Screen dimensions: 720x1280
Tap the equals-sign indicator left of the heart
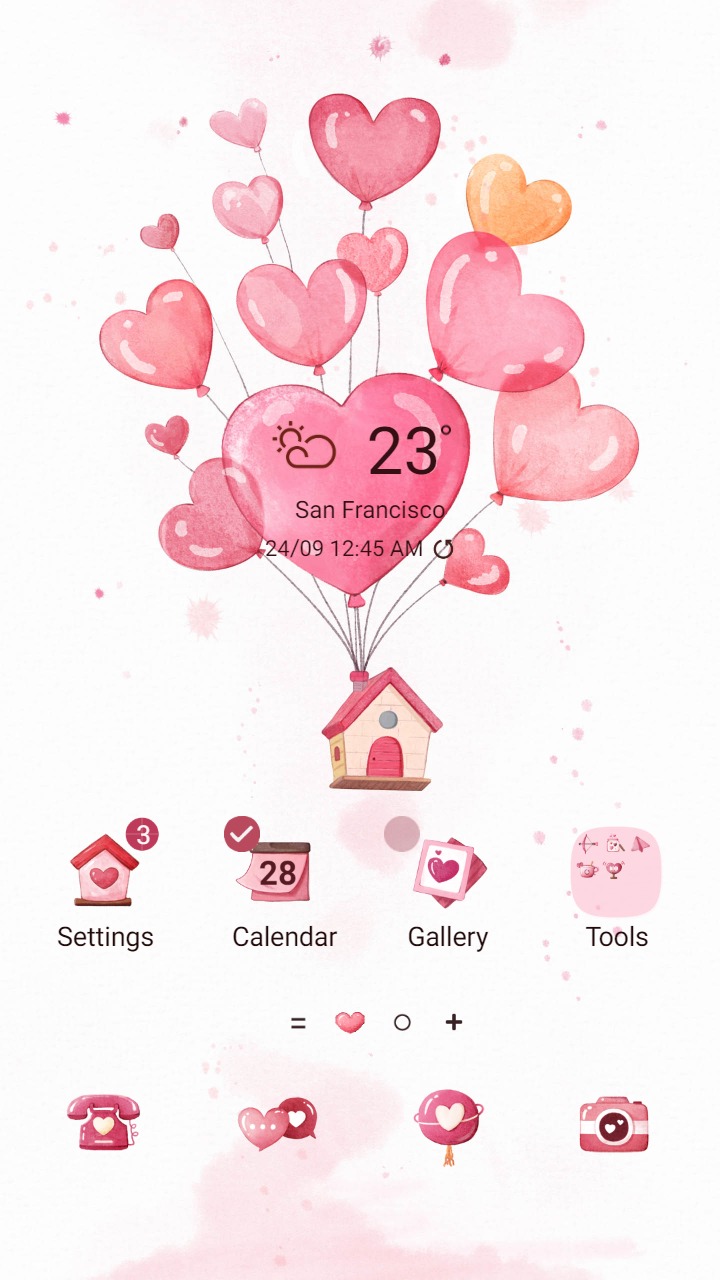pyautogui.click(x=297, y=1022)
